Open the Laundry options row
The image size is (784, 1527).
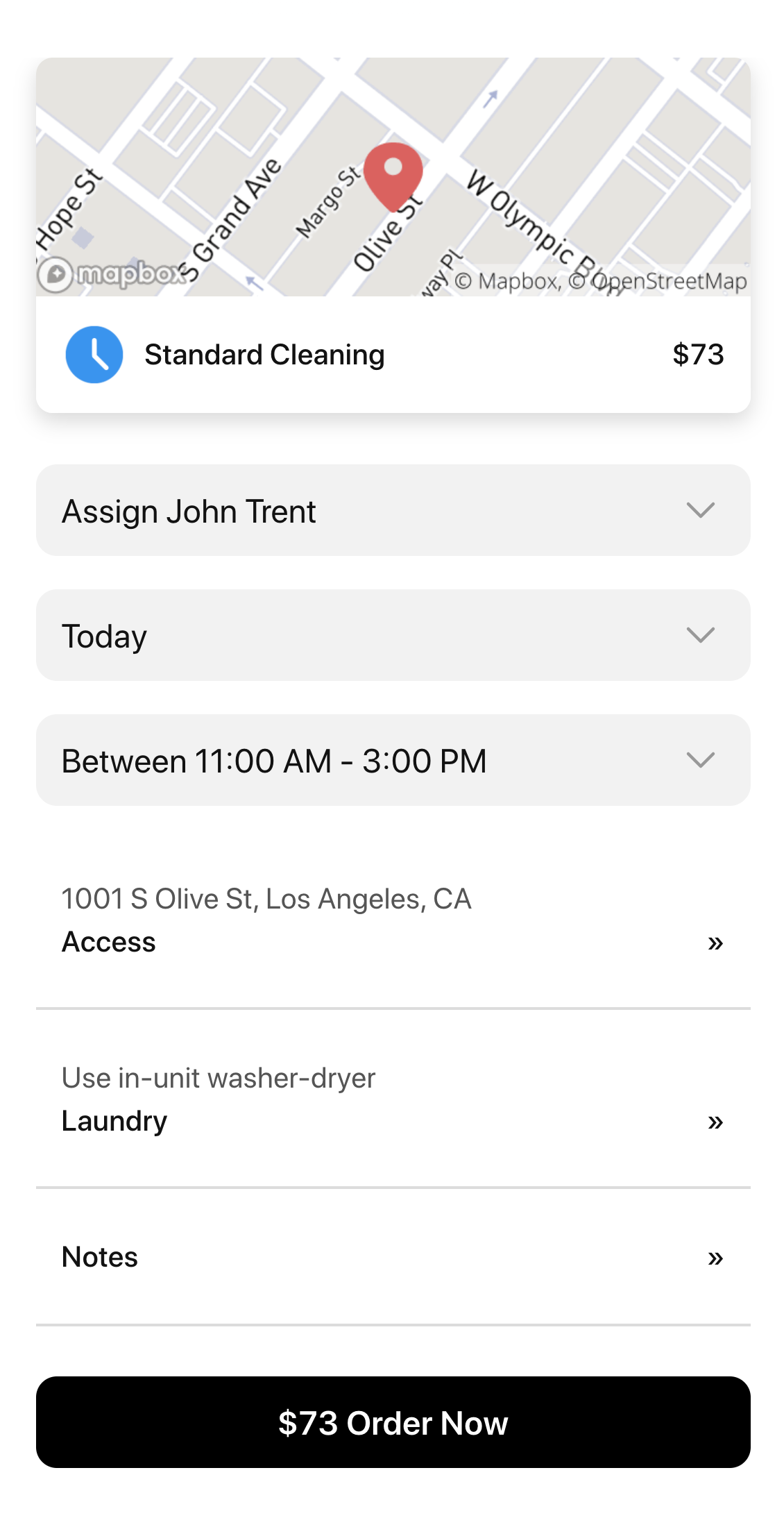point(393,1099)
